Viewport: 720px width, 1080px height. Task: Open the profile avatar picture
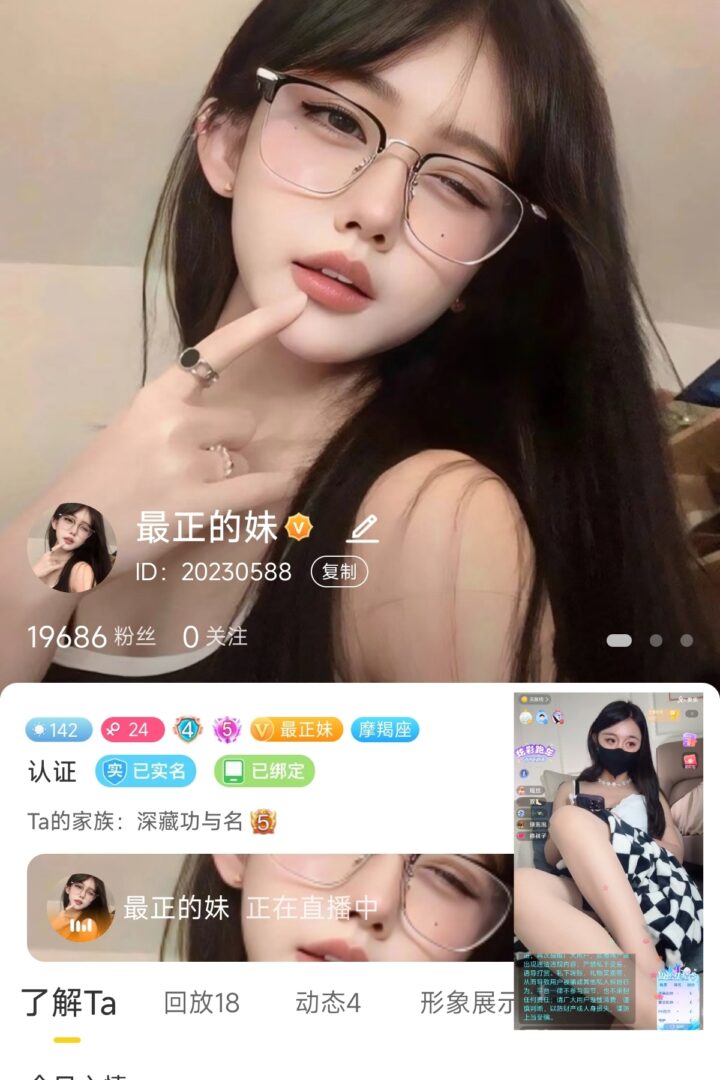(72, 546)
